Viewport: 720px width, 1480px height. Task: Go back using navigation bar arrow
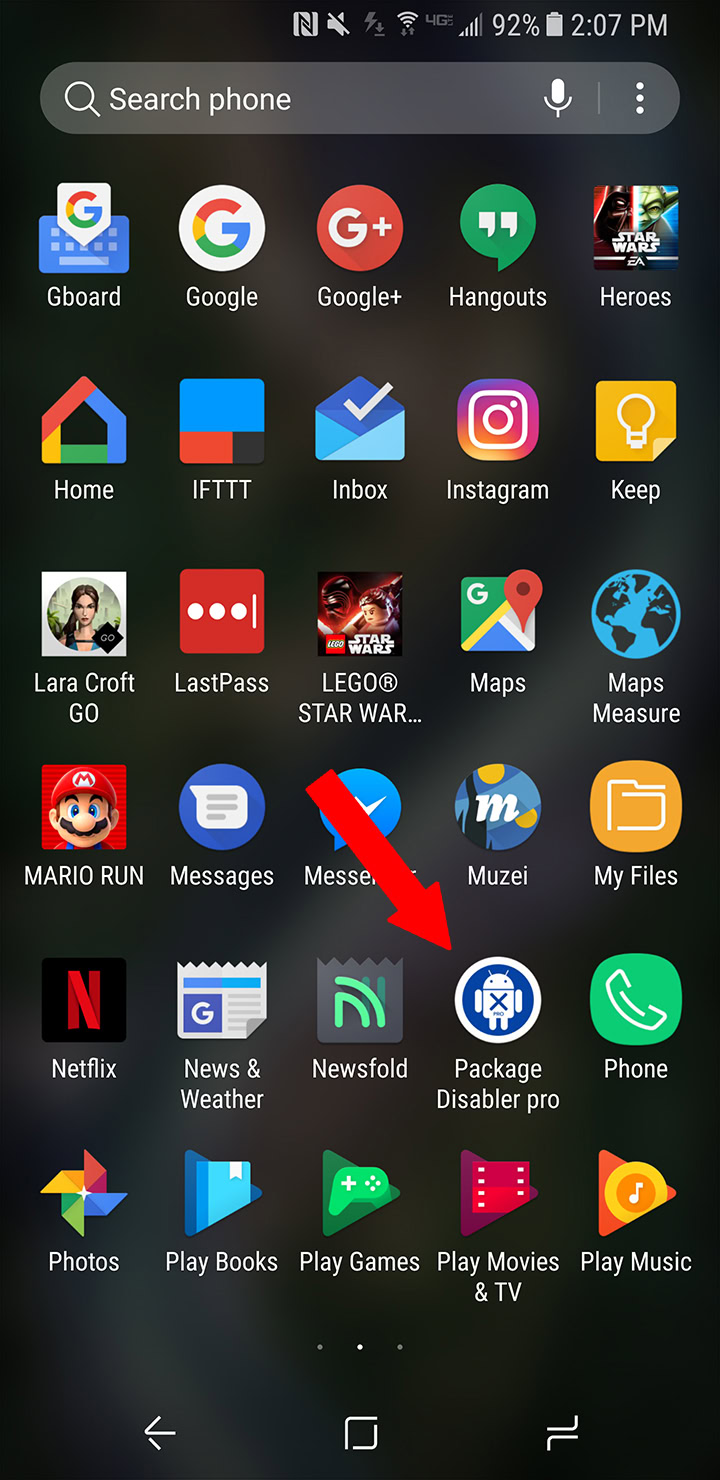[160, 1433]
